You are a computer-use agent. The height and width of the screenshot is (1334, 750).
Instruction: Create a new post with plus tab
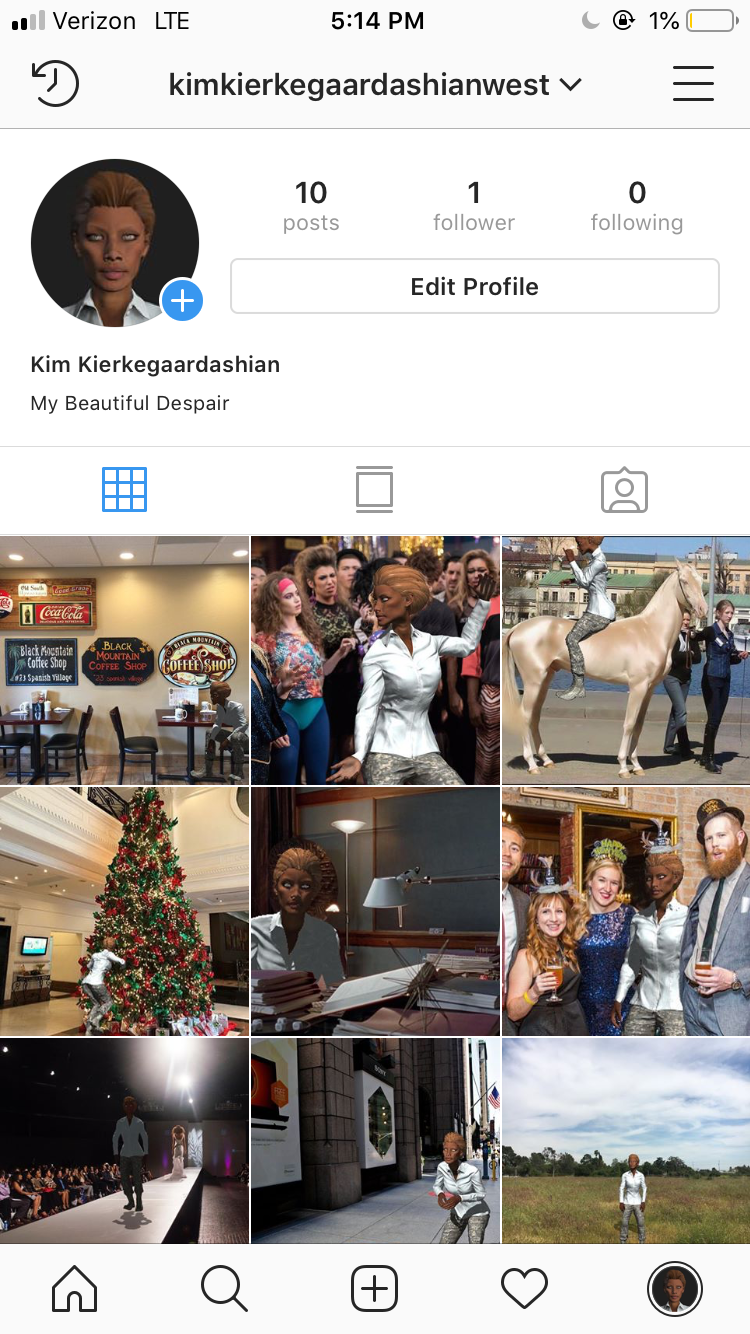(374, 1289)
